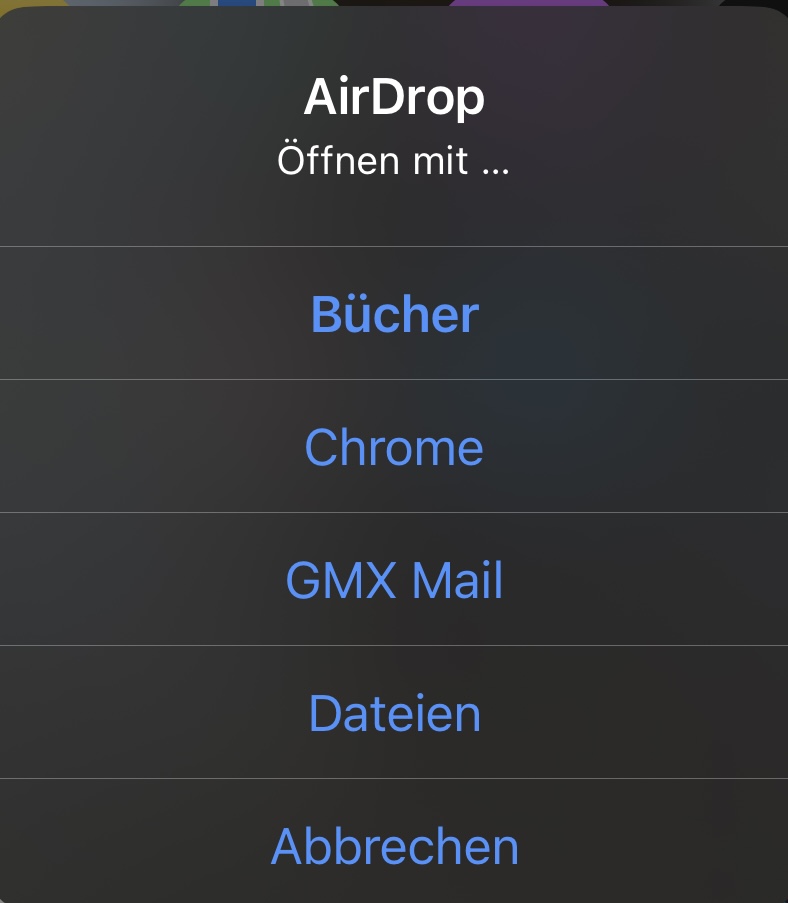788x903 pixels.
Task: Select GMX Mail as the opening app
Action: pos(394,580)
